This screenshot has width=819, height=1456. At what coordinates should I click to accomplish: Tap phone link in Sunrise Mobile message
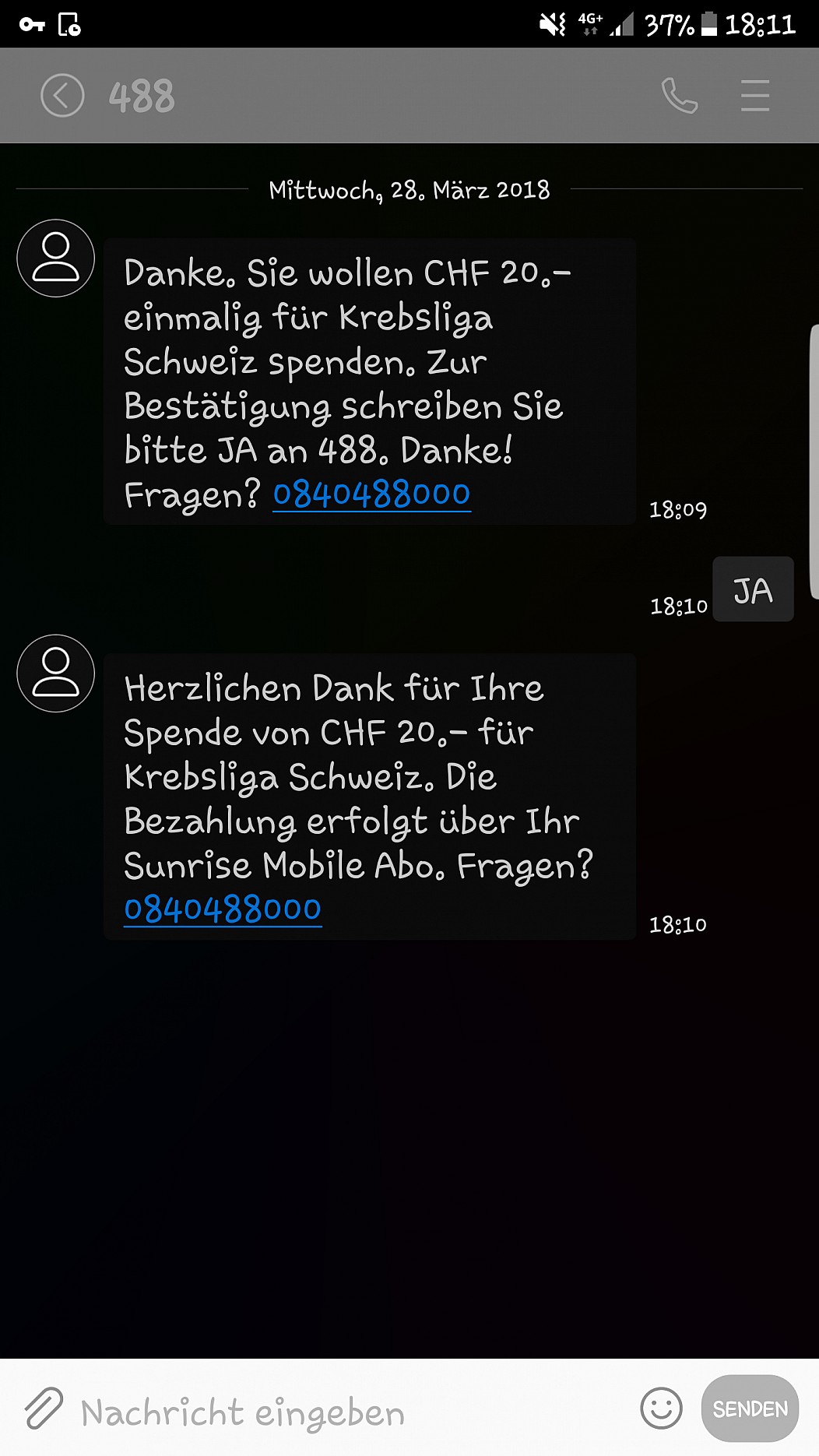pos(223,909)
